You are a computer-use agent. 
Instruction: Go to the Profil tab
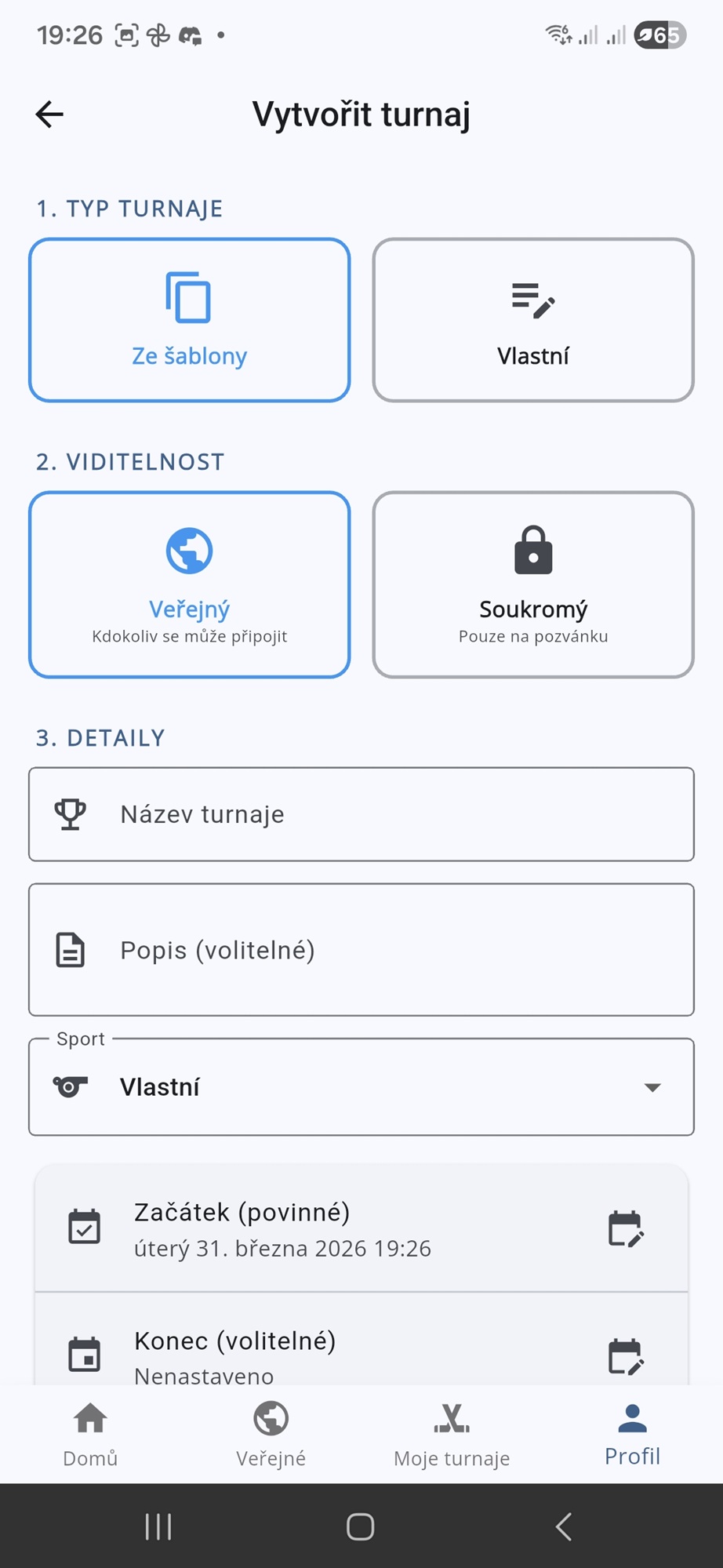(x=632, y=1434)
